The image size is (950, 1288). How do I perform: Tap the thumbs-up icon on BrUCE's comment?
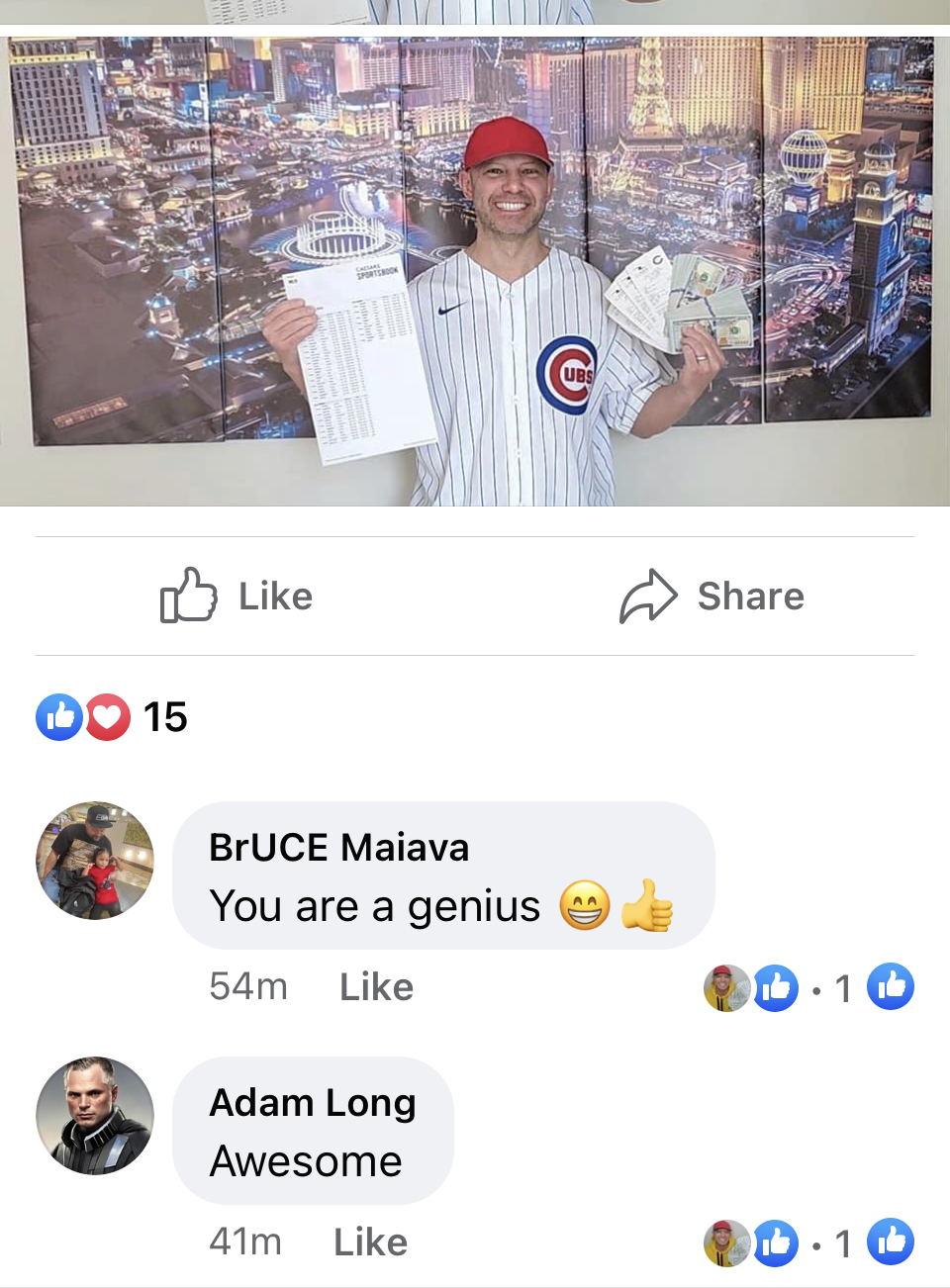click(x=891, y=986)
